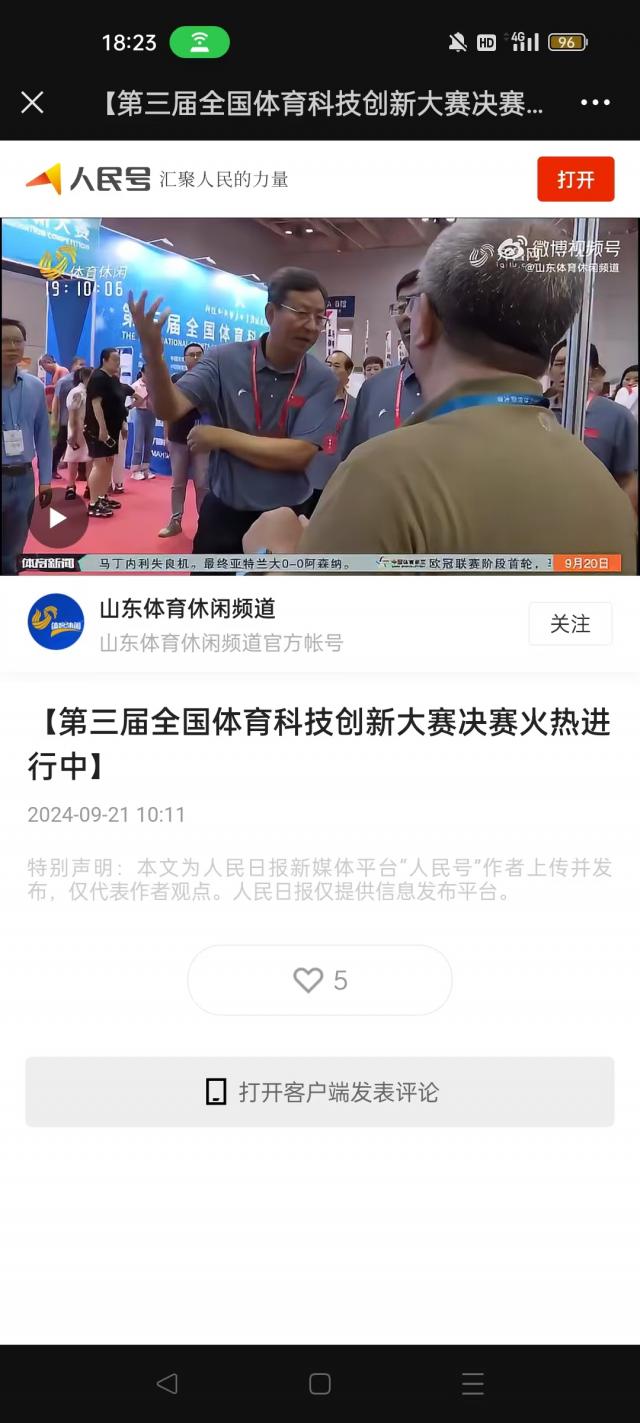Return to the home screen

click(320, 1383)
